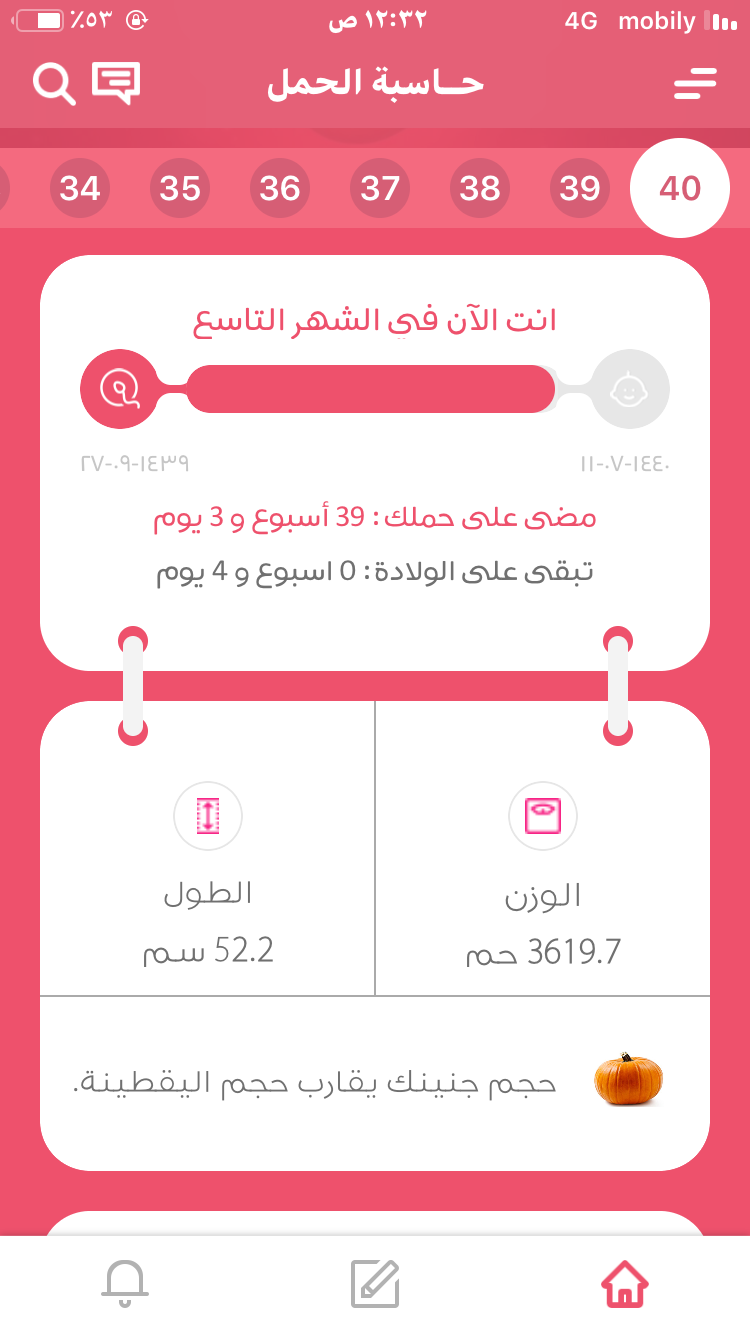Select week 35

pyautogui.click(x=180, y=188)
